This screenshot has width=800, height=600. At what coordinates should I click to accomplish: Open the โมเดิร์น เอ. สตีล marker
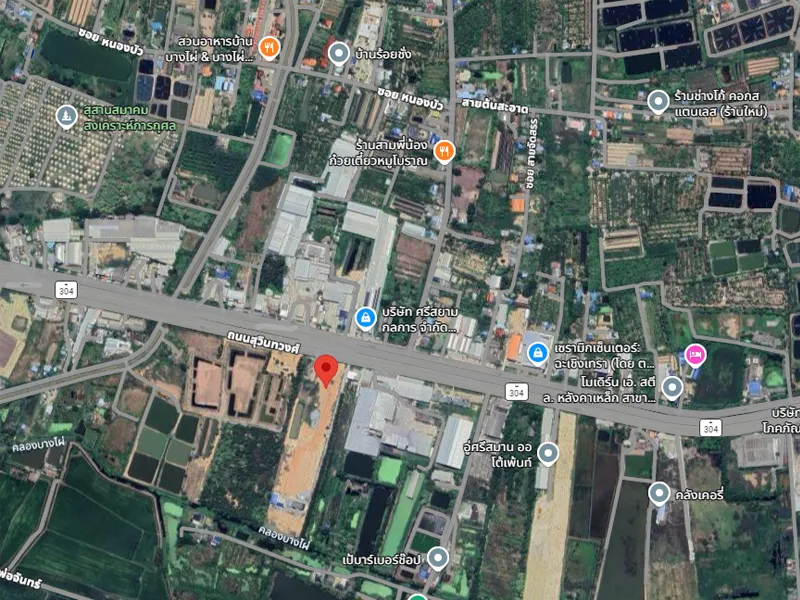pos(673,386)
